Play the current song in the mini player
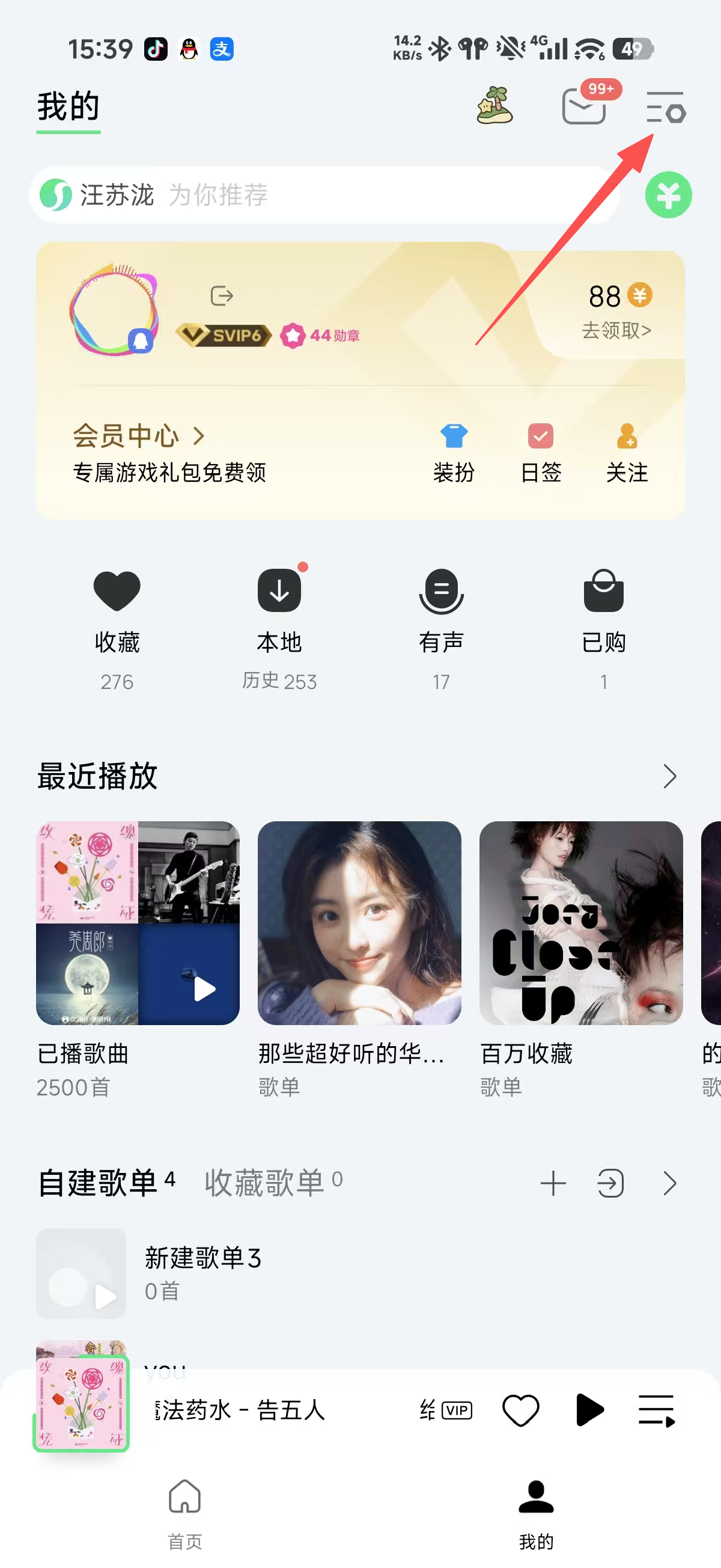Image resolution: width=721 pixels, height=1568 pixels. coord(589,1410)
